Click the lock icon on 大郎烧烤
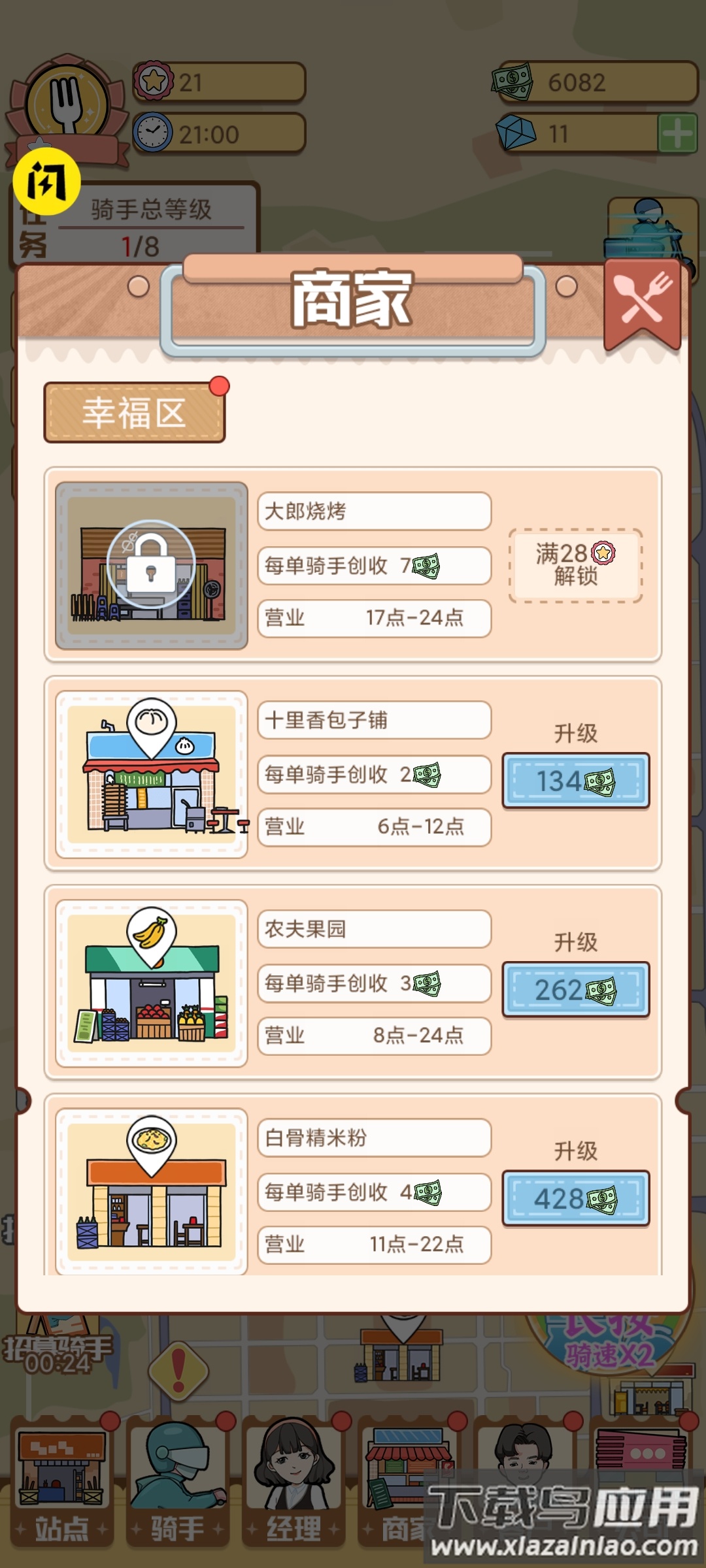Screen dimensions: 706x1568 coord(150,565)
